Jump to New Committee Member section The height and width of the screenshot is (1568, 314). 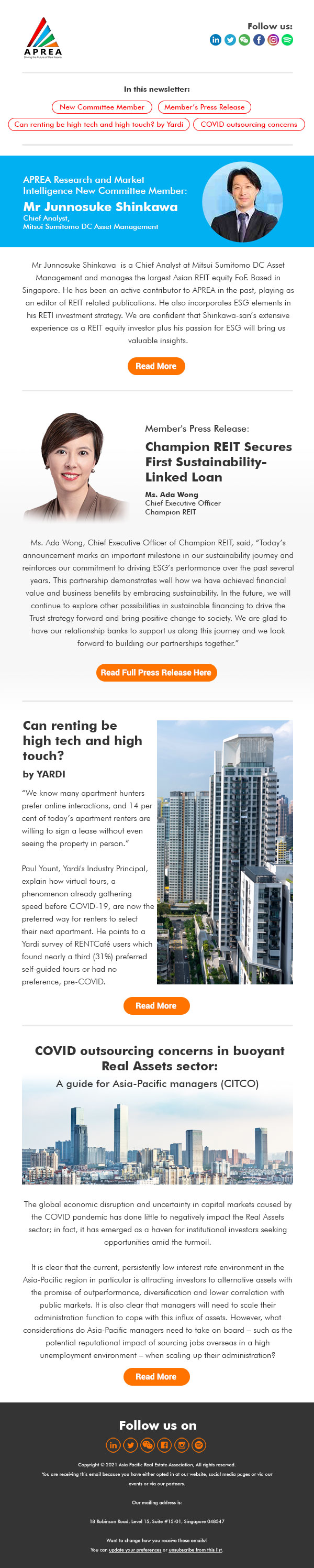[x=102, y=107]
